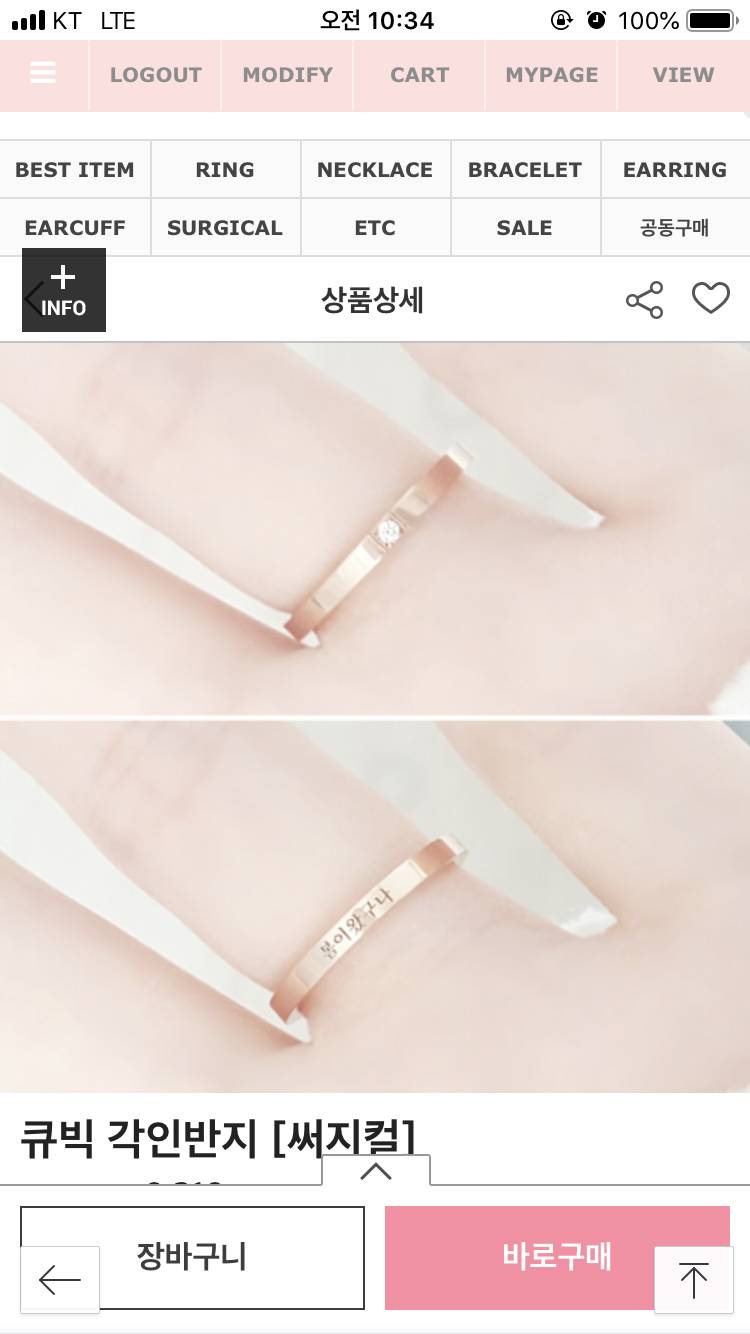Collapse the purchase bar via the caret
Viewport: 750px width, 1334px height.
378,1172
